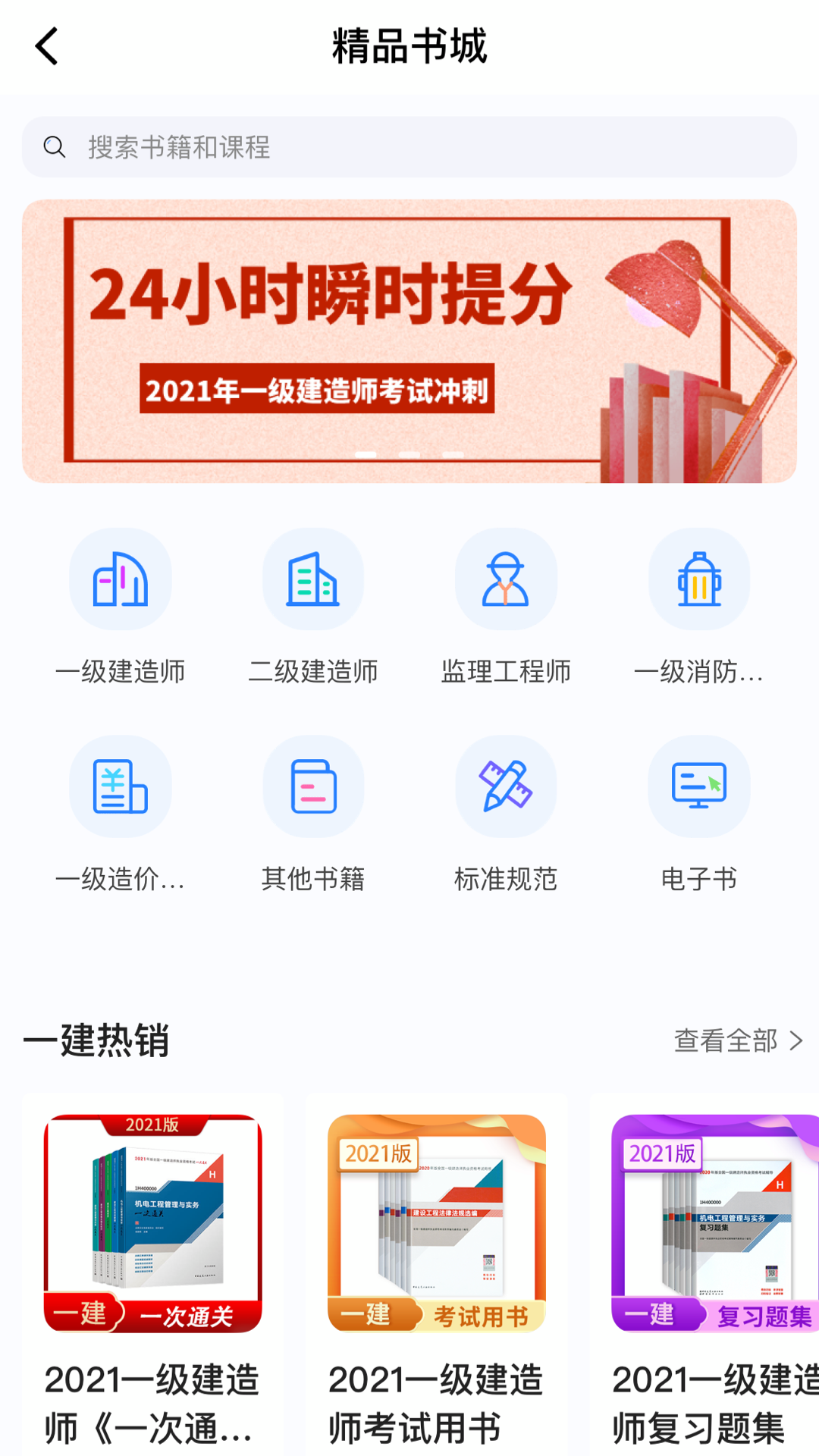Select the 其他书籍 books icon

[x=314, y=786]
